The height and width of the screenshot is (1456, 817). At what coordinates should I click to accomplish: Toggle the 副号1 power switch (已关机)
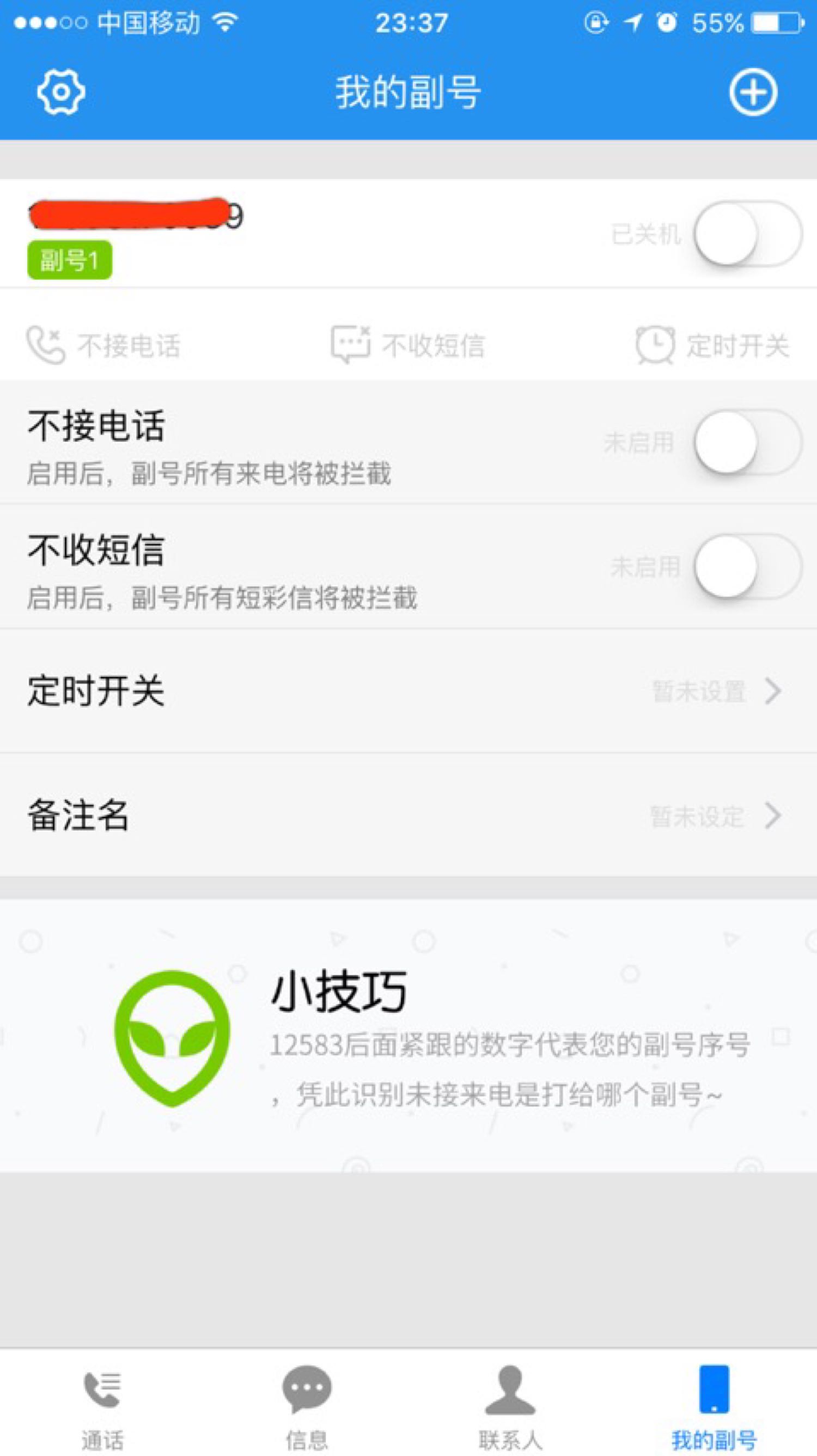click(x=747, y=234)
